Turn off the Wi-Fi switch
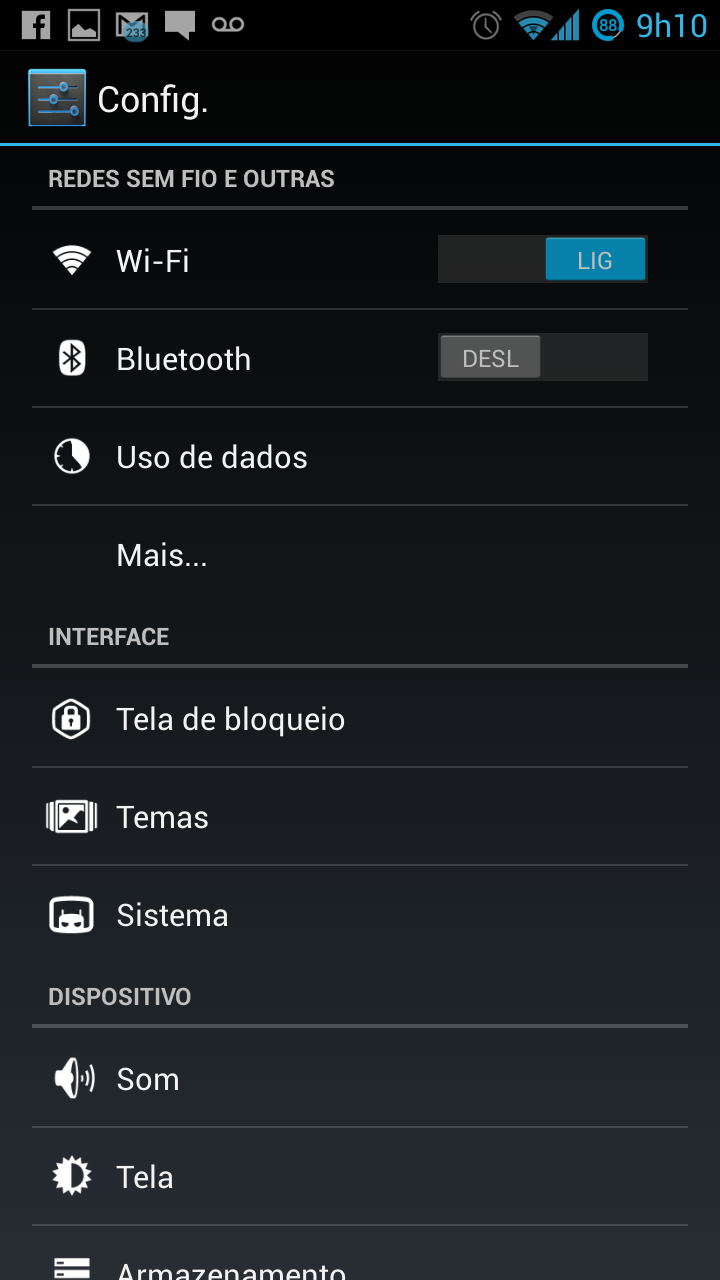Screen dimensions: 720x1280 pyautogui.click(x=543, y=260)
